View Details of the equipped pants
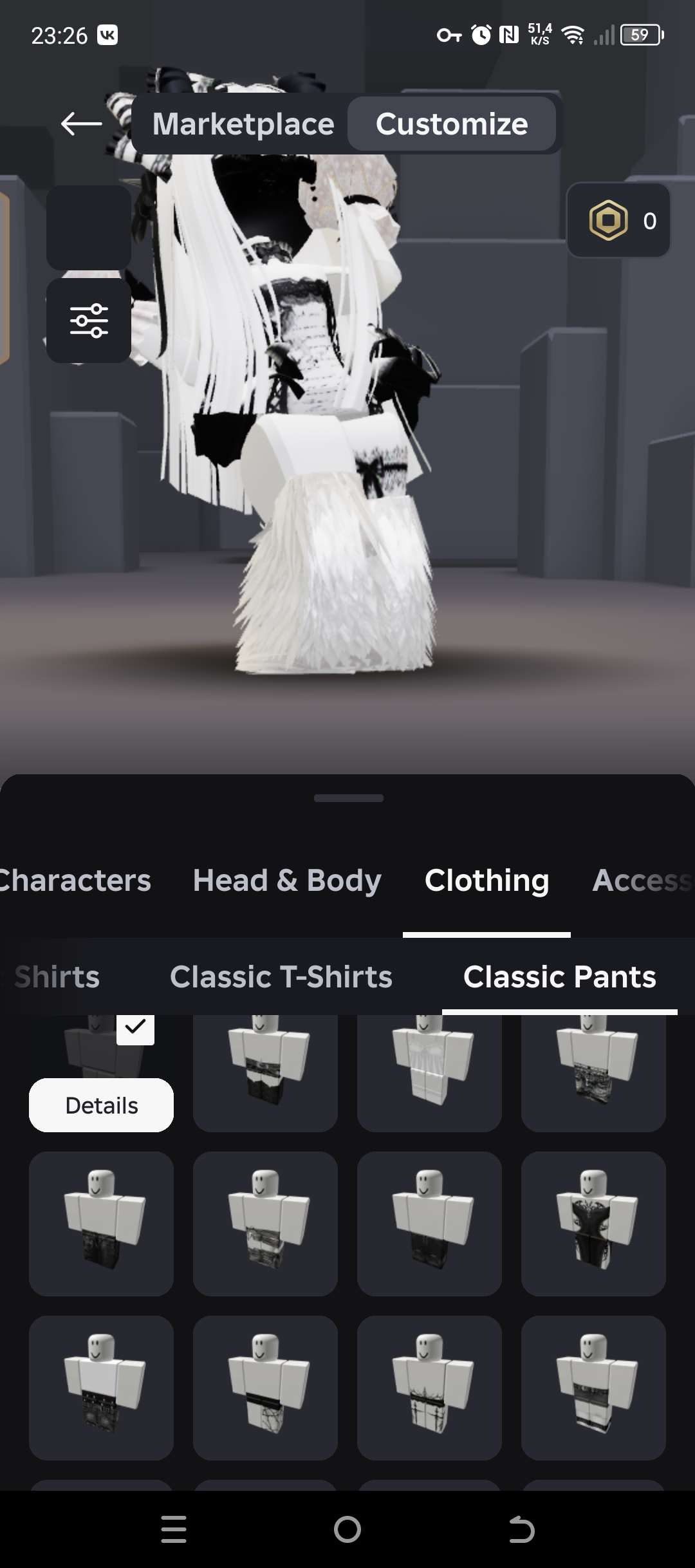 click(x=100, y=1105)
